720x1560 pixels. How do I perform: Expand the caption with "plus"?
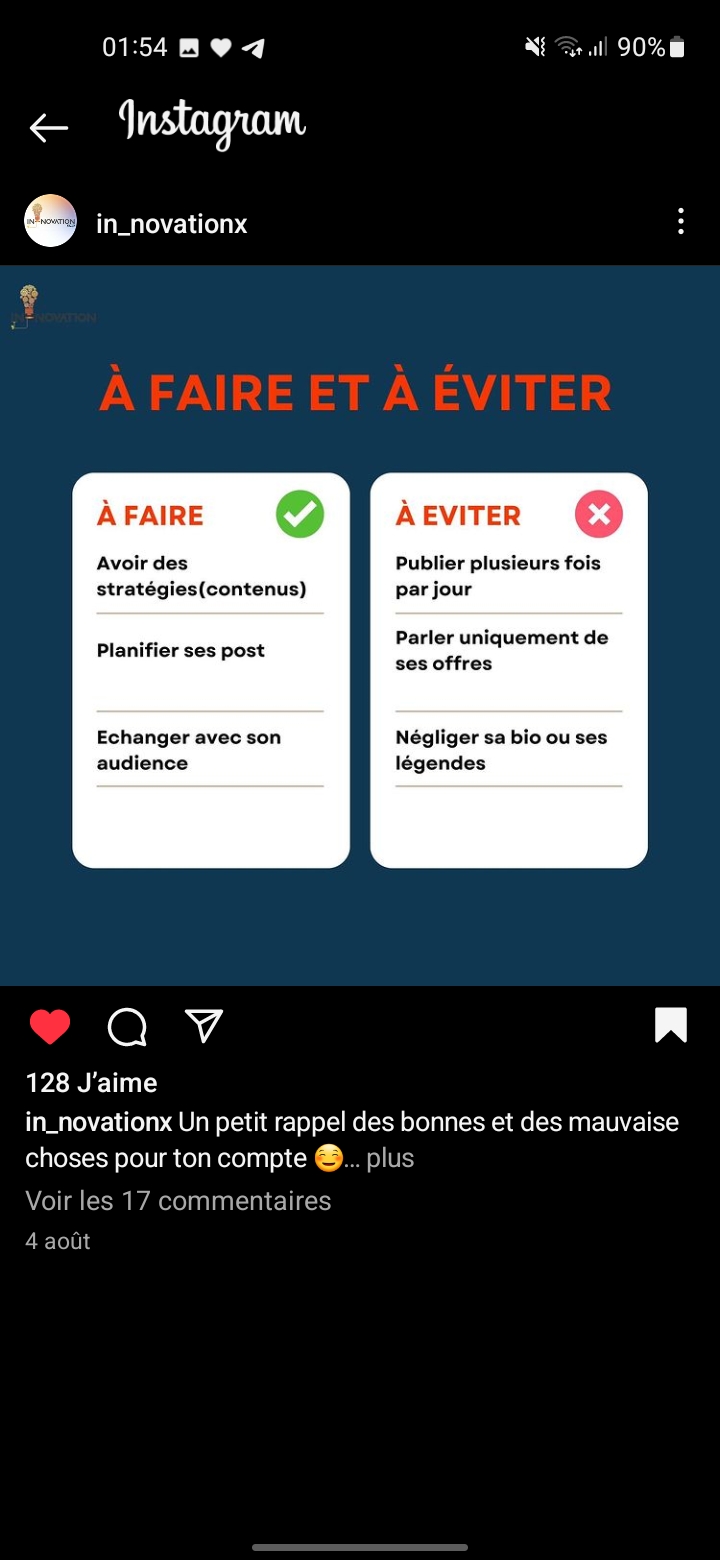click(x=390, y=1158)
